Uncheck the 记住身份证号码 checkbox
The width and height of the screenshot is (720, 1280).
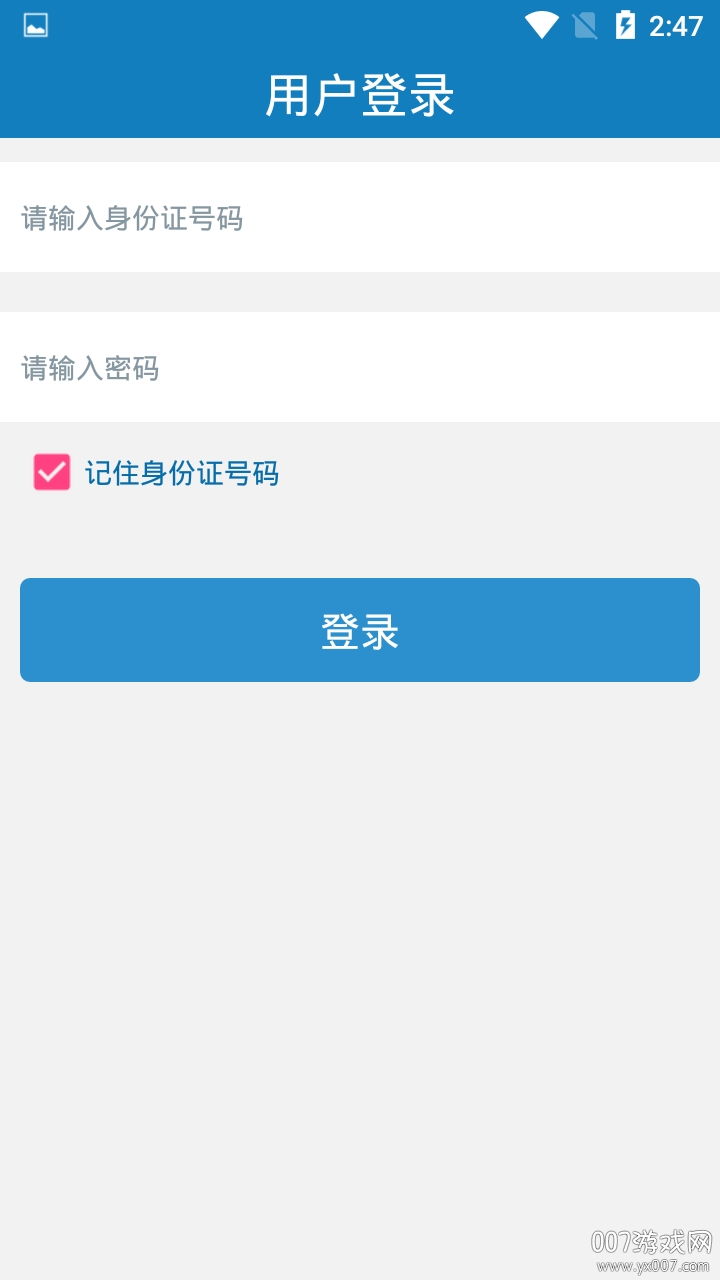(x=52, y=472)
